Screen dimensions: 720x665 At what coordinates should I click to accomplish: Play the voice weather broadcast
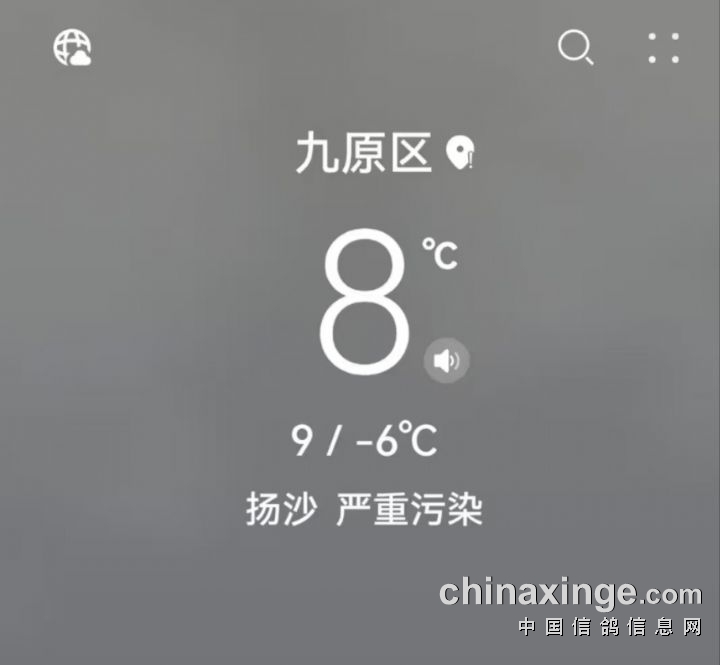point(446,360)
